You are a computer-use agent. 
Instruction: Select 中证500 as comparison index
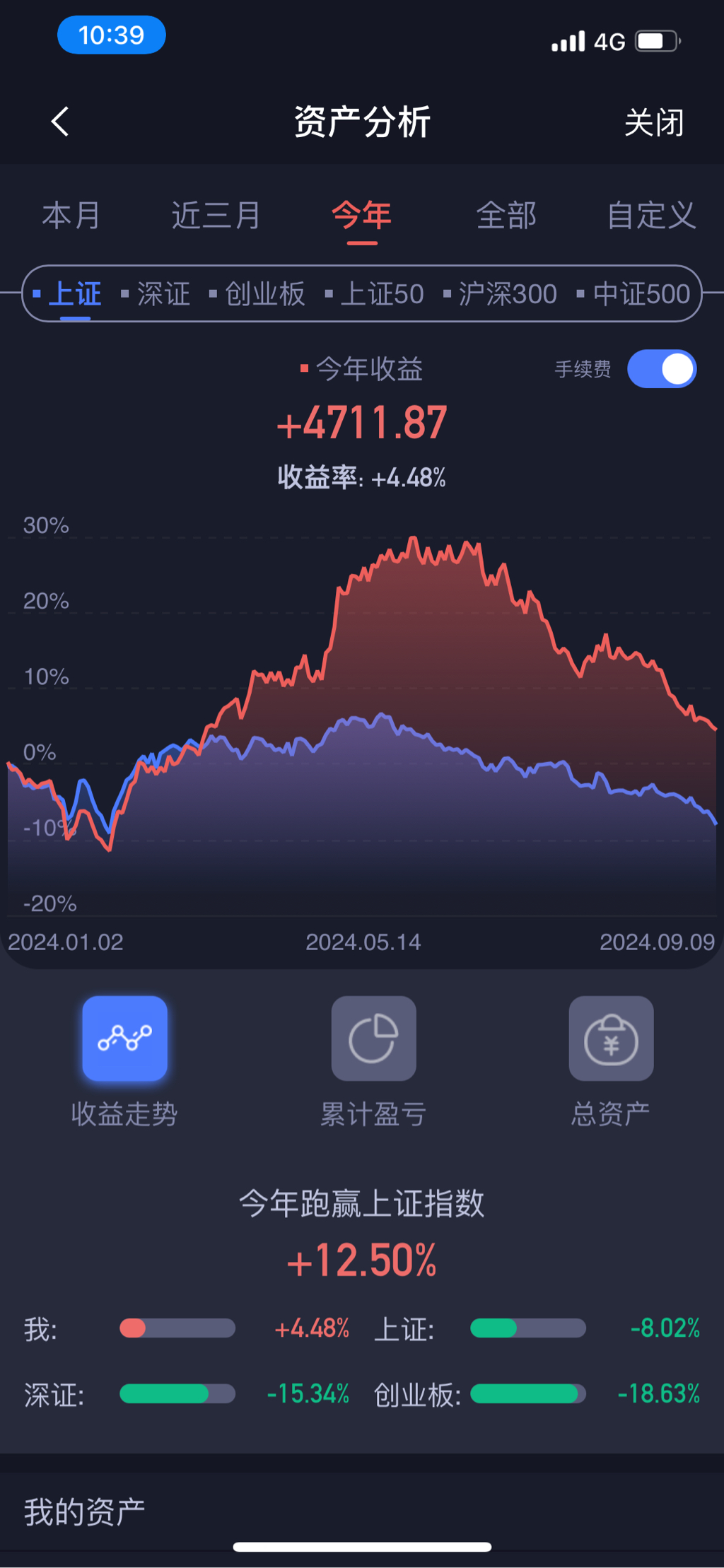[641, 294]
